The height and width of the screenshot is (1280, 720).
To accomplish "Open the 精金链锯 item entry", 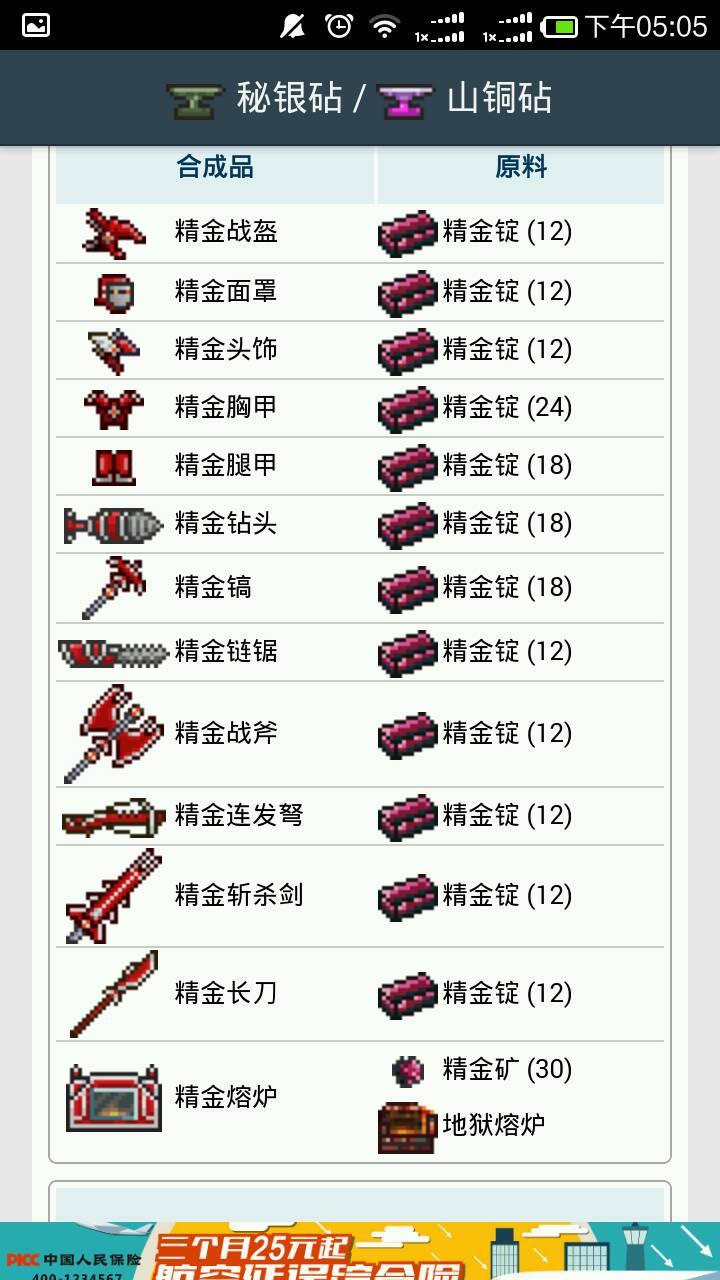I will click(x=226, y=652).
